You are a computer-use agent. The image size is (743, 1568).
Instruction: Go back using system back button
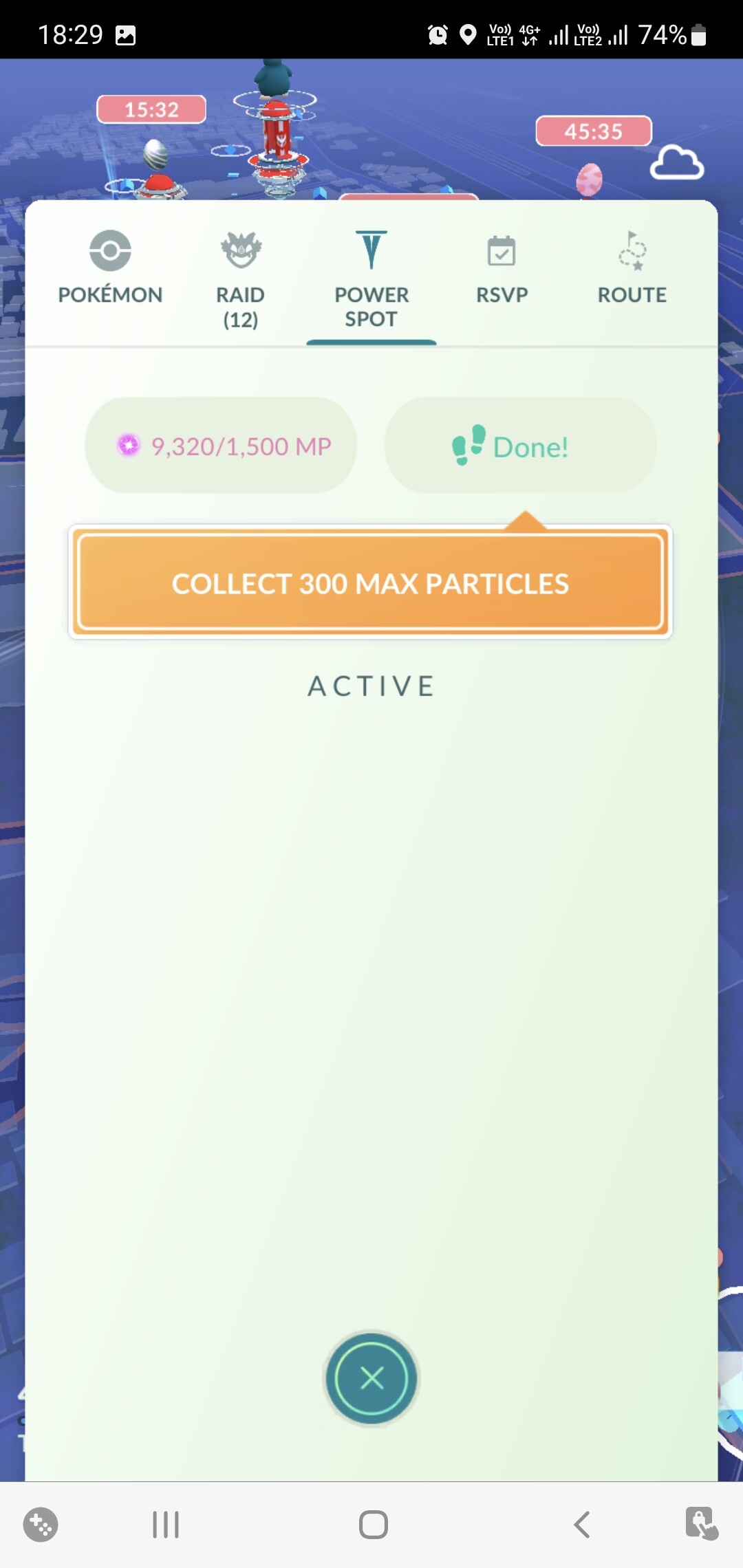point(582,1524)
